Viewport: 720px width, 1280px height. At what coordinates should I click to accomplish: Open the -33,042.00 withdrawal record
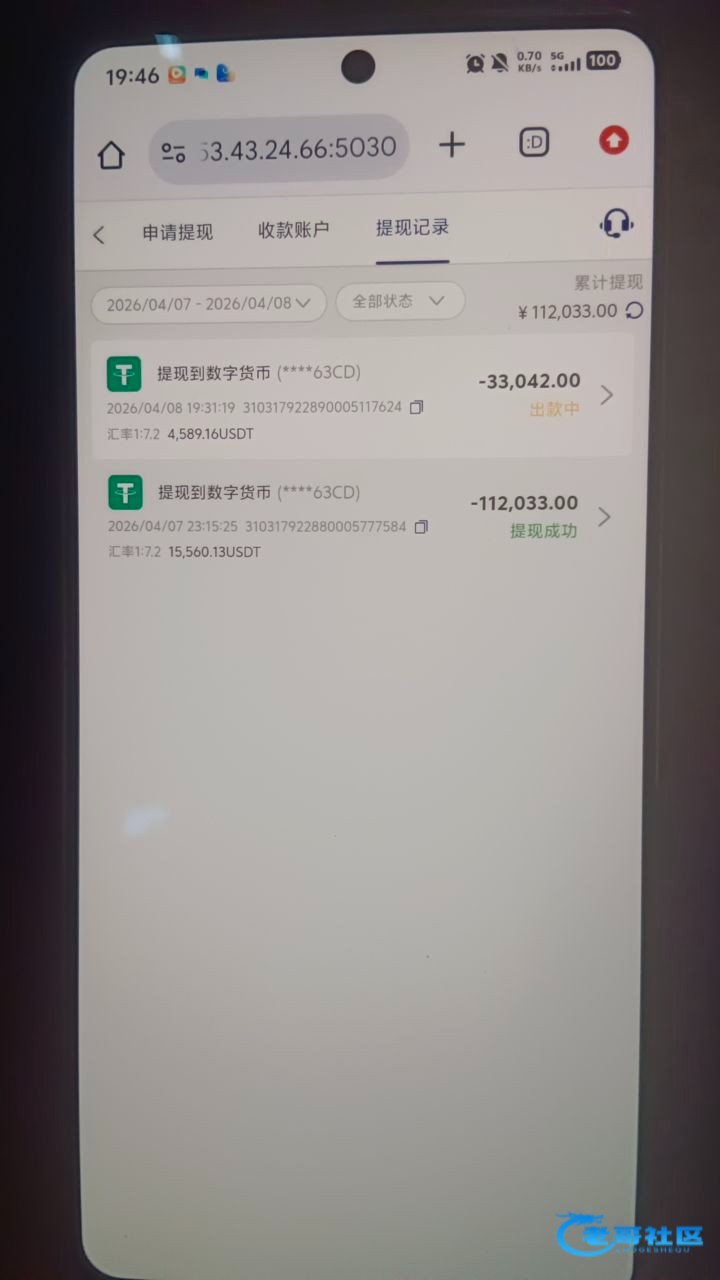click(361, 396)
